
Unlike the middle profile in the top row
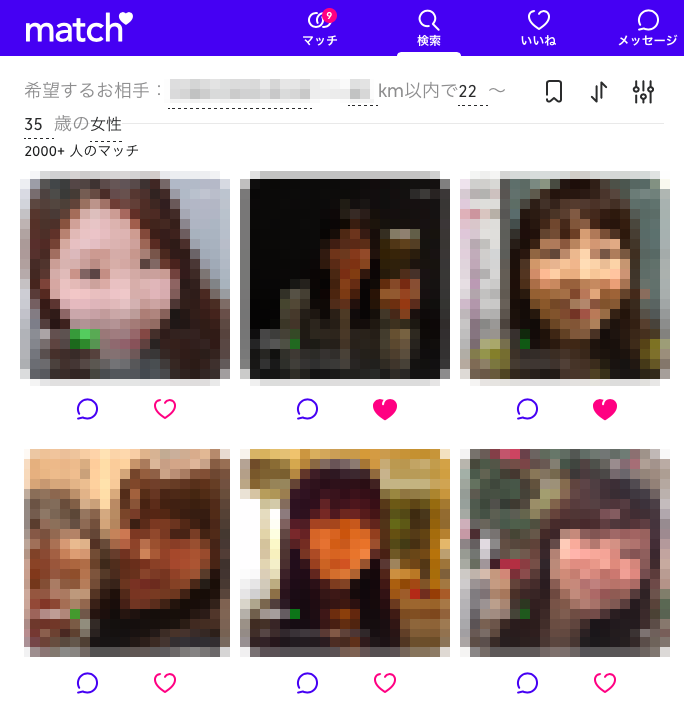pyautogui.click(x=385, y=408)
